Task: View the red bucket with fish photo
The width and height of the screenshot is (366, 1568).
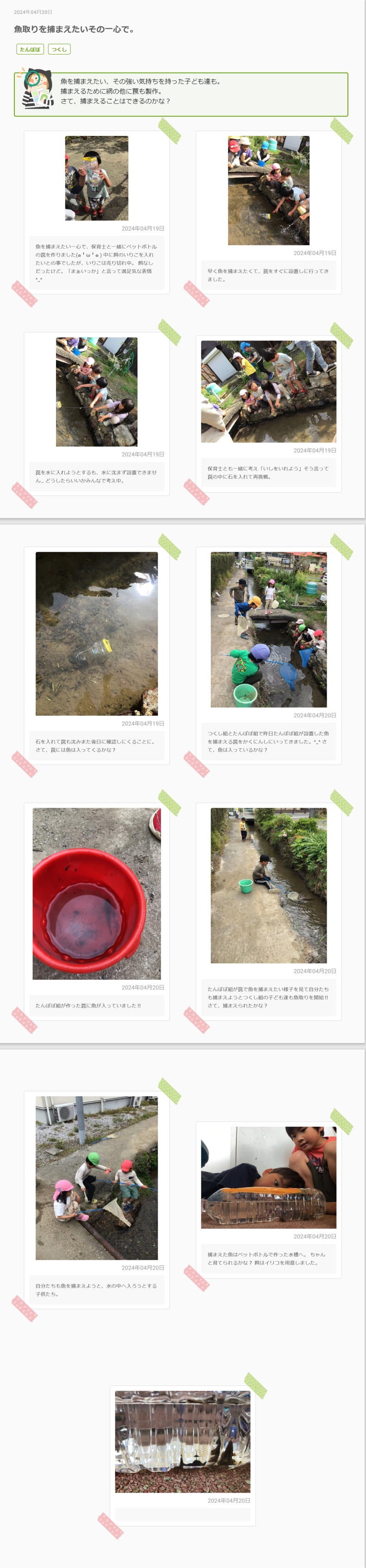Action: pyautogui.click(x=96, y=893)
